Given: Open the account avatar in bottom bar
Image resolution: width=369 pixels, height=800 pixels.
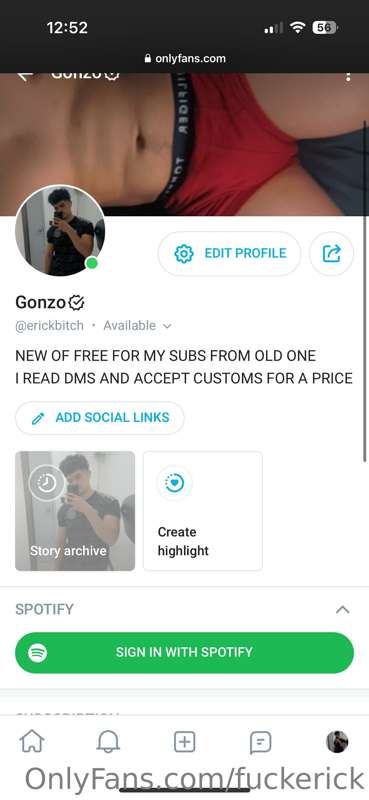Looking at the screenshot, I should [x=337, y=742].
